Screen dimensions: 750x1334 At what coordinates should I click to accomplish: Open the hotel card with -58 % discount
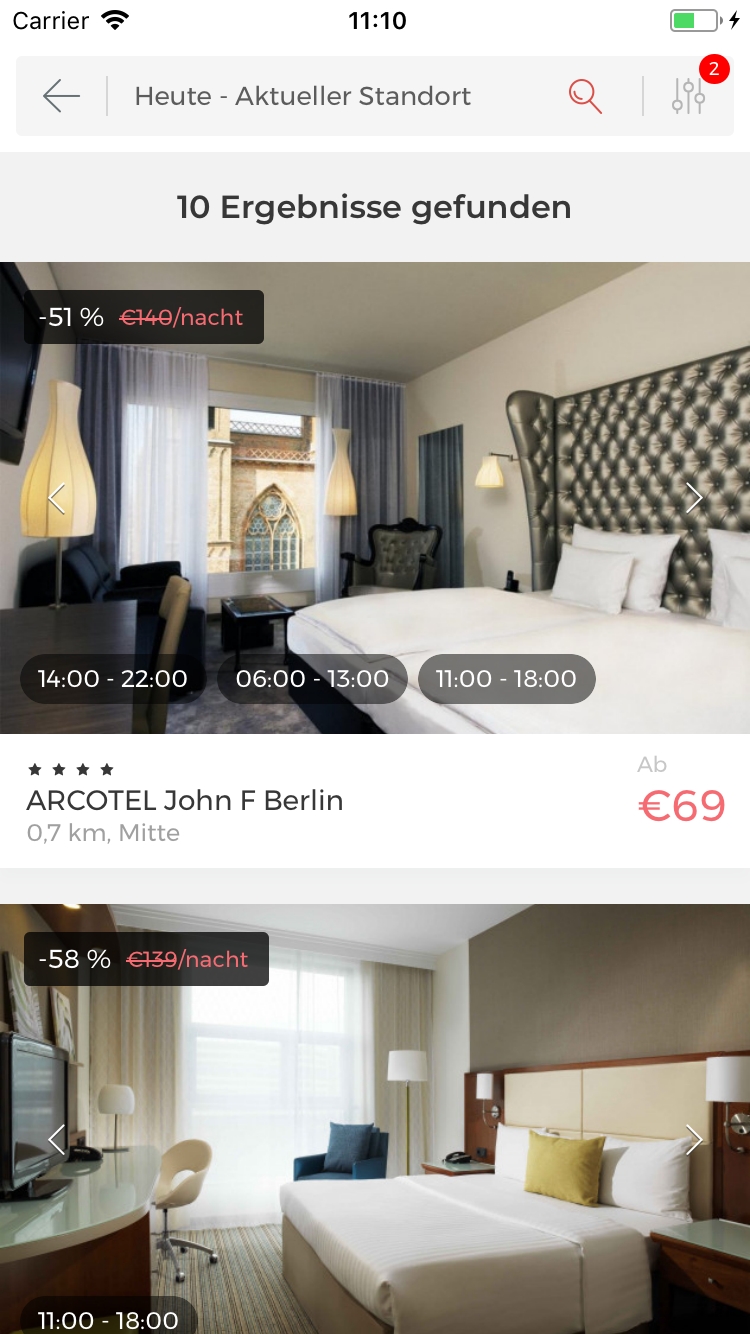pyautogui.click(x=375, y=1080)
